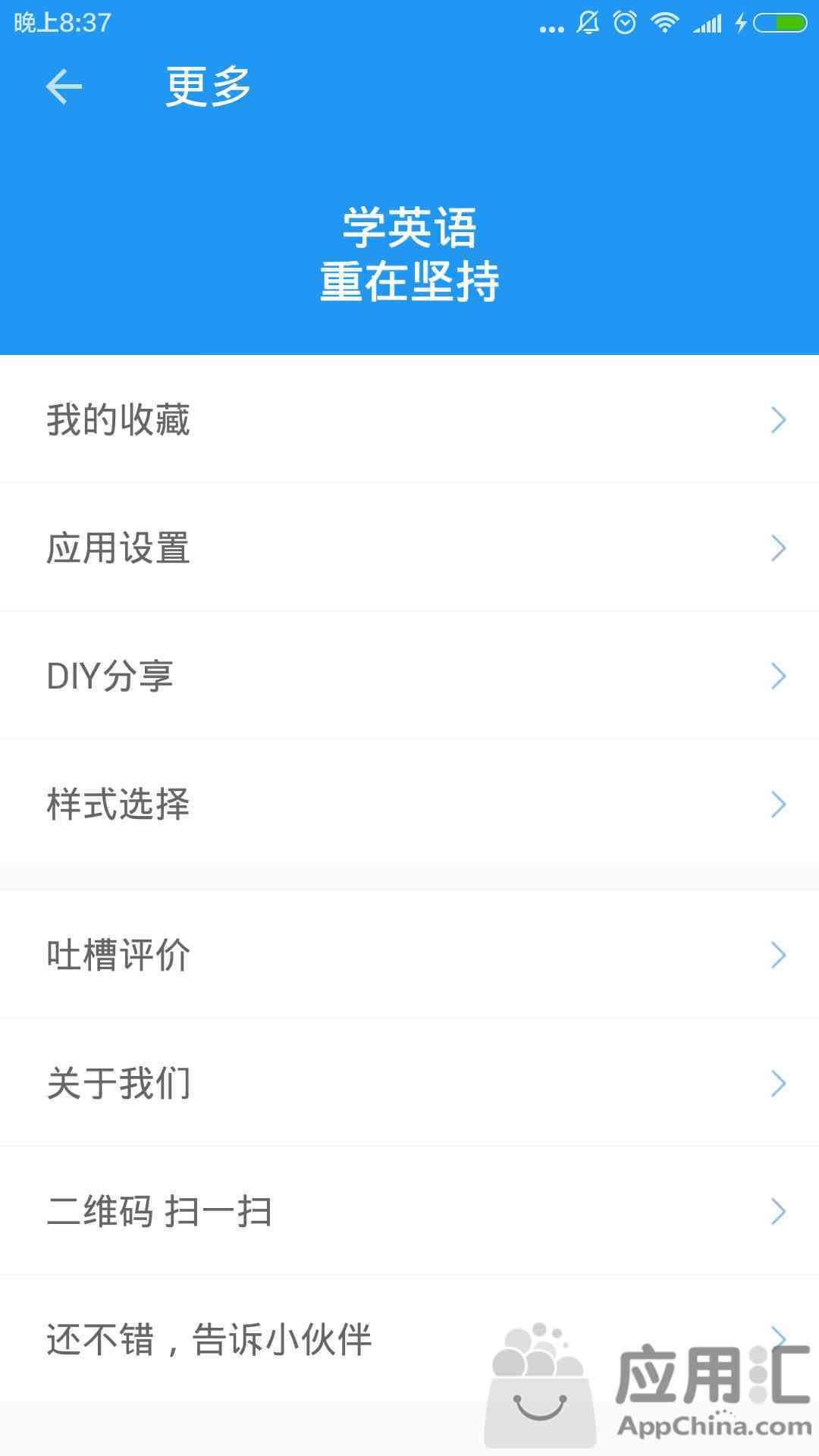Select 样式选择 style options
Image resolution: width=819 pixels, height=1456 pixels.
(x=409, y=804)
